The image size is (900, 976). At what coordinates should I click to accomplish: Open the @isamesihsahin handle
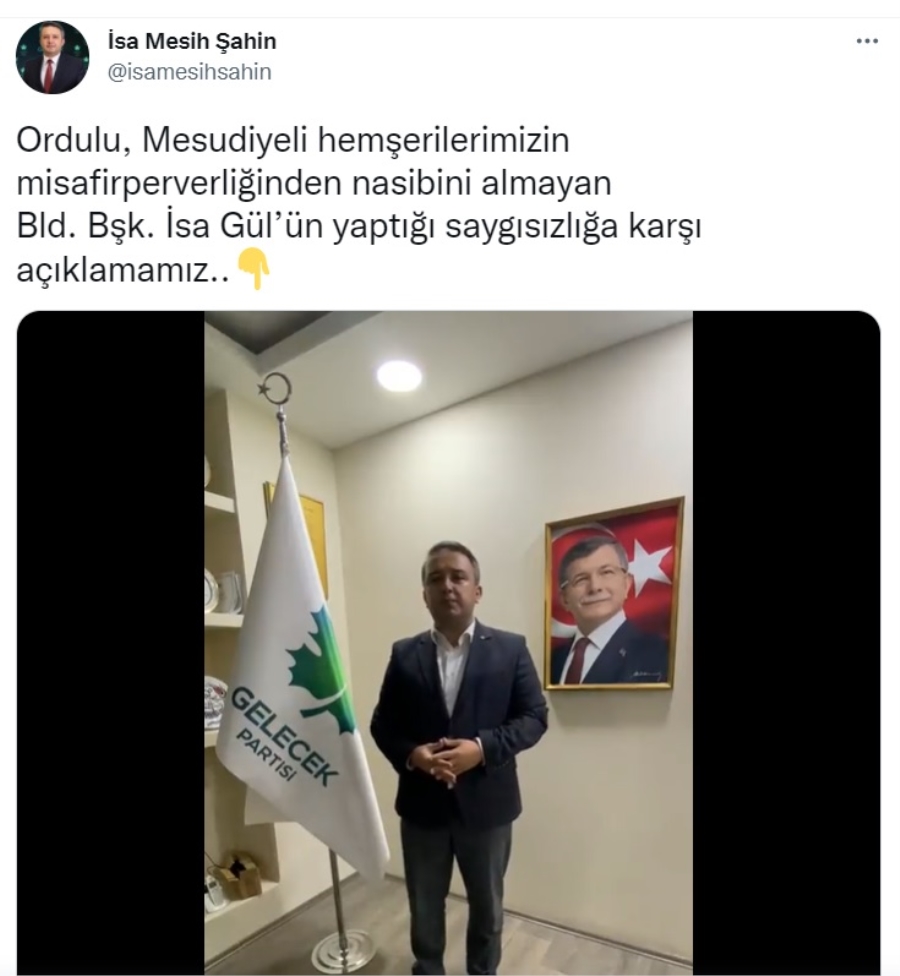pos(189,72)
